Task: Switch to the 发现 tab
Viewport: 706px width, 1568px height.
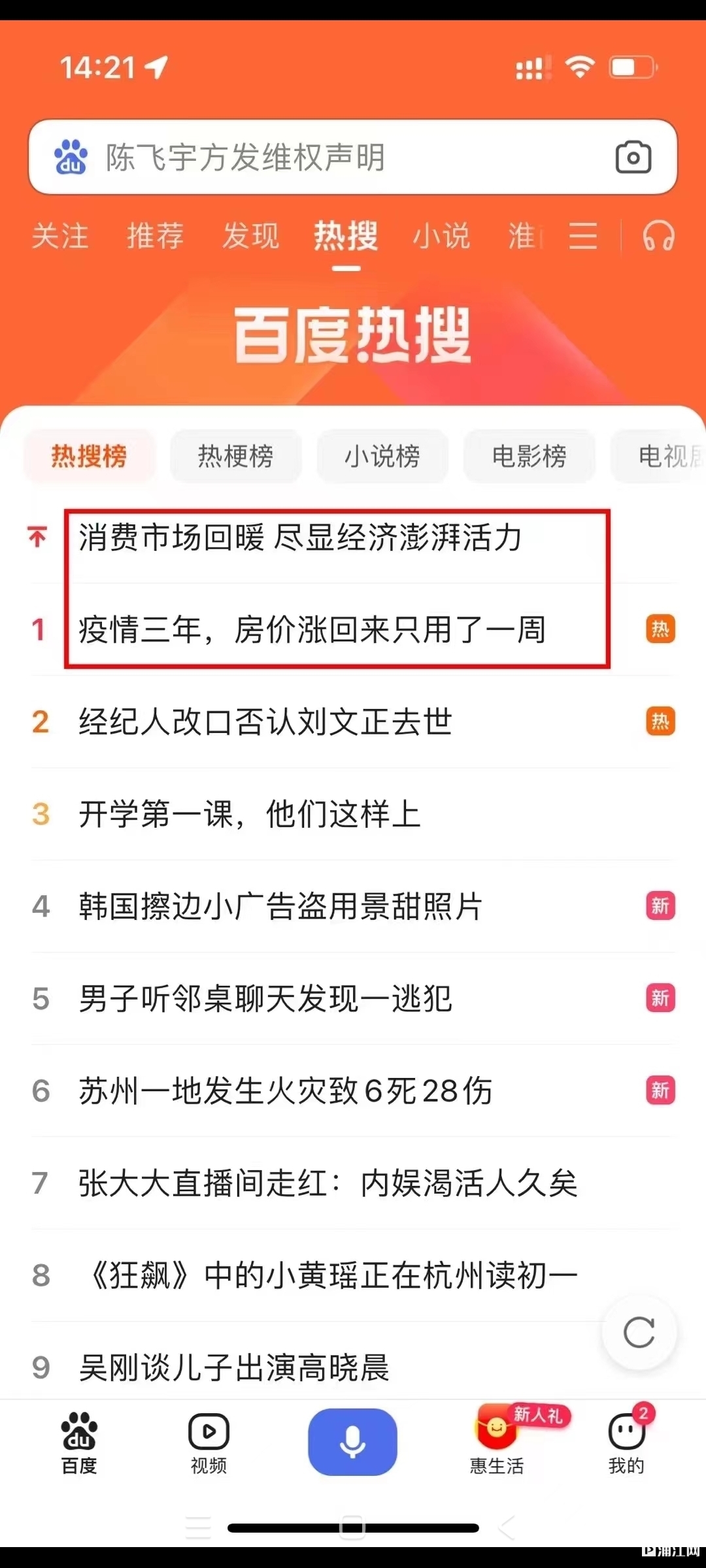Action: [251, 236]
